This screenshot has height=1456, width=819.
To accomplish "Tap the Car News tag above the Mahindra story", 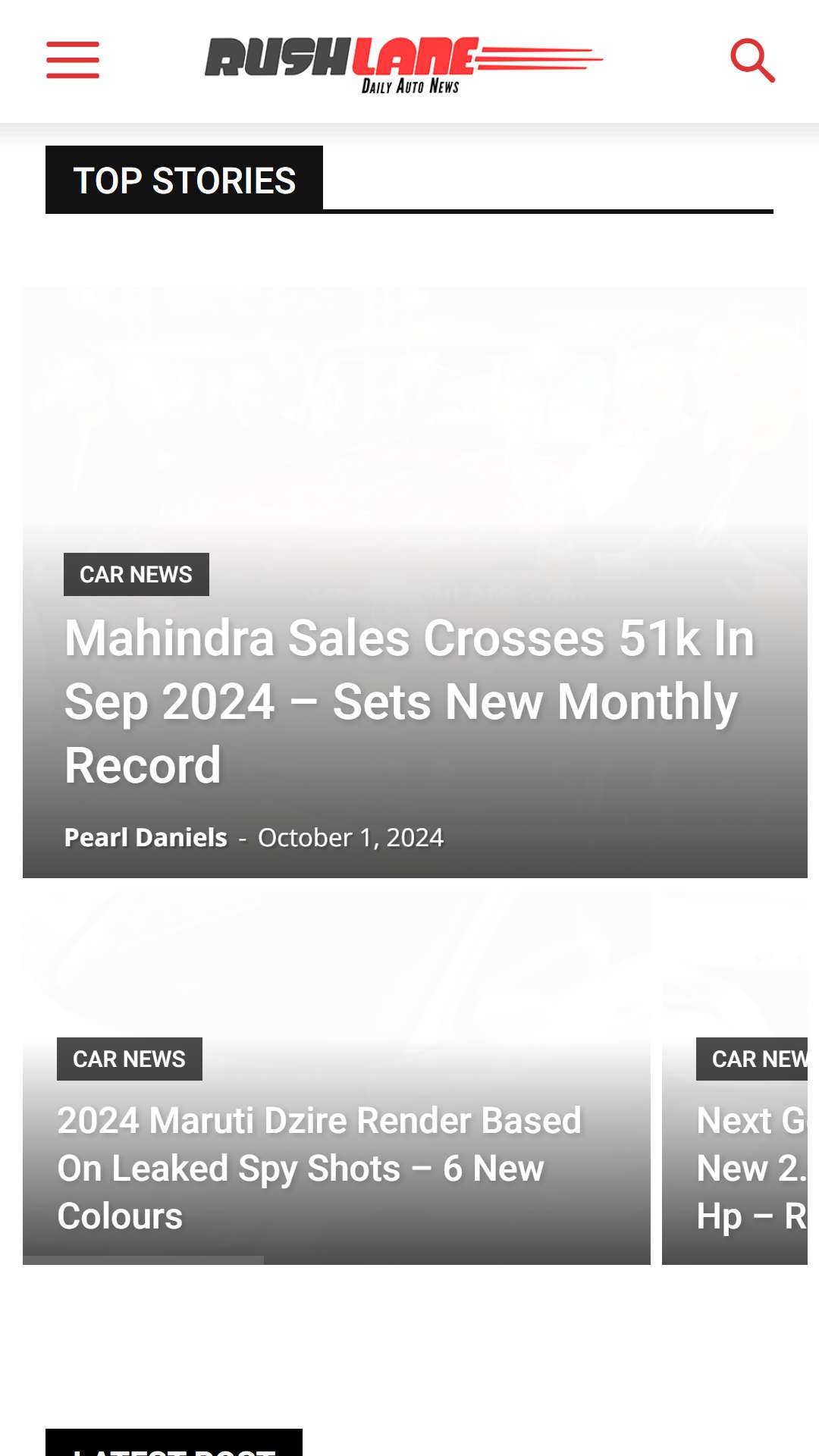I will pos(136,575).
